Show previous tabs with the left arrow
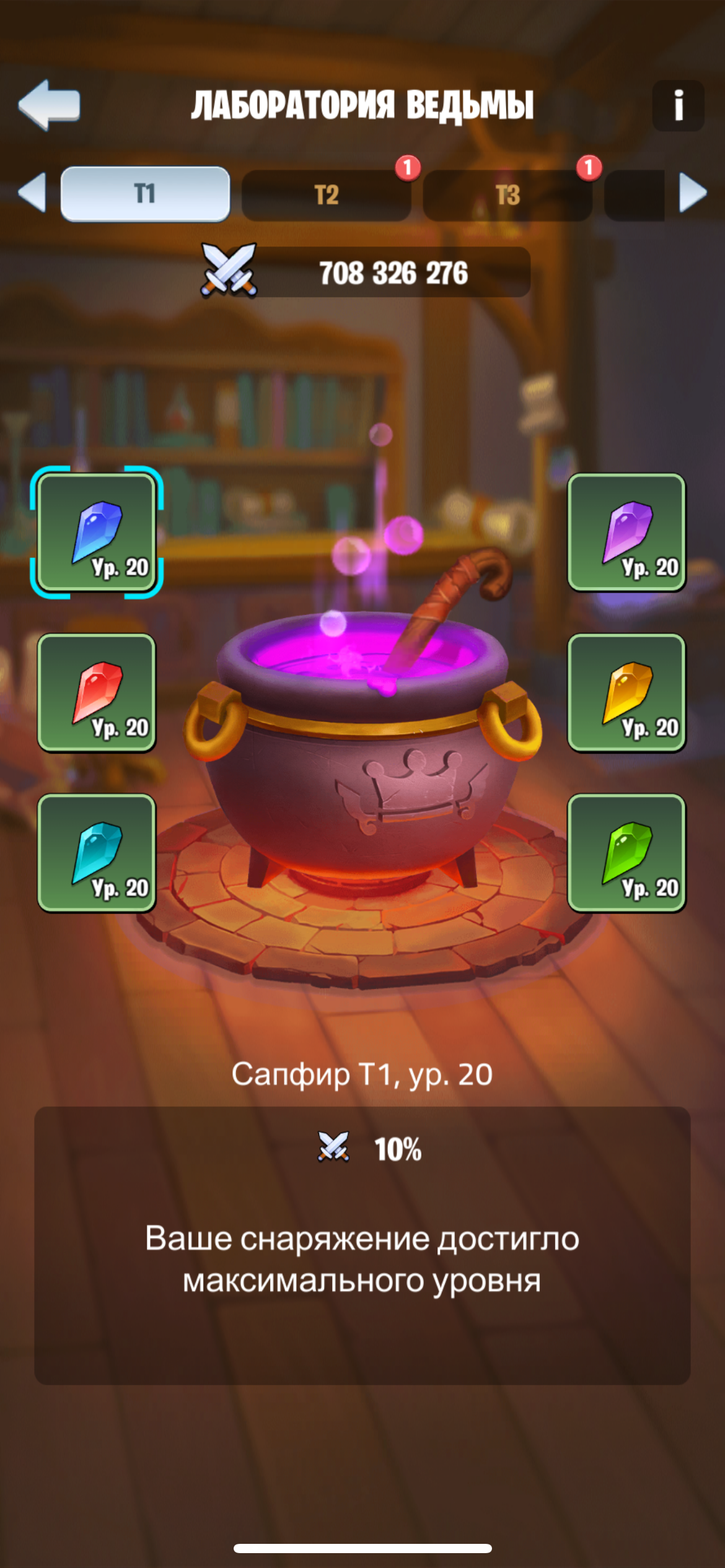This screenshot has width=725, height=1568. click(x=32, y=193)
